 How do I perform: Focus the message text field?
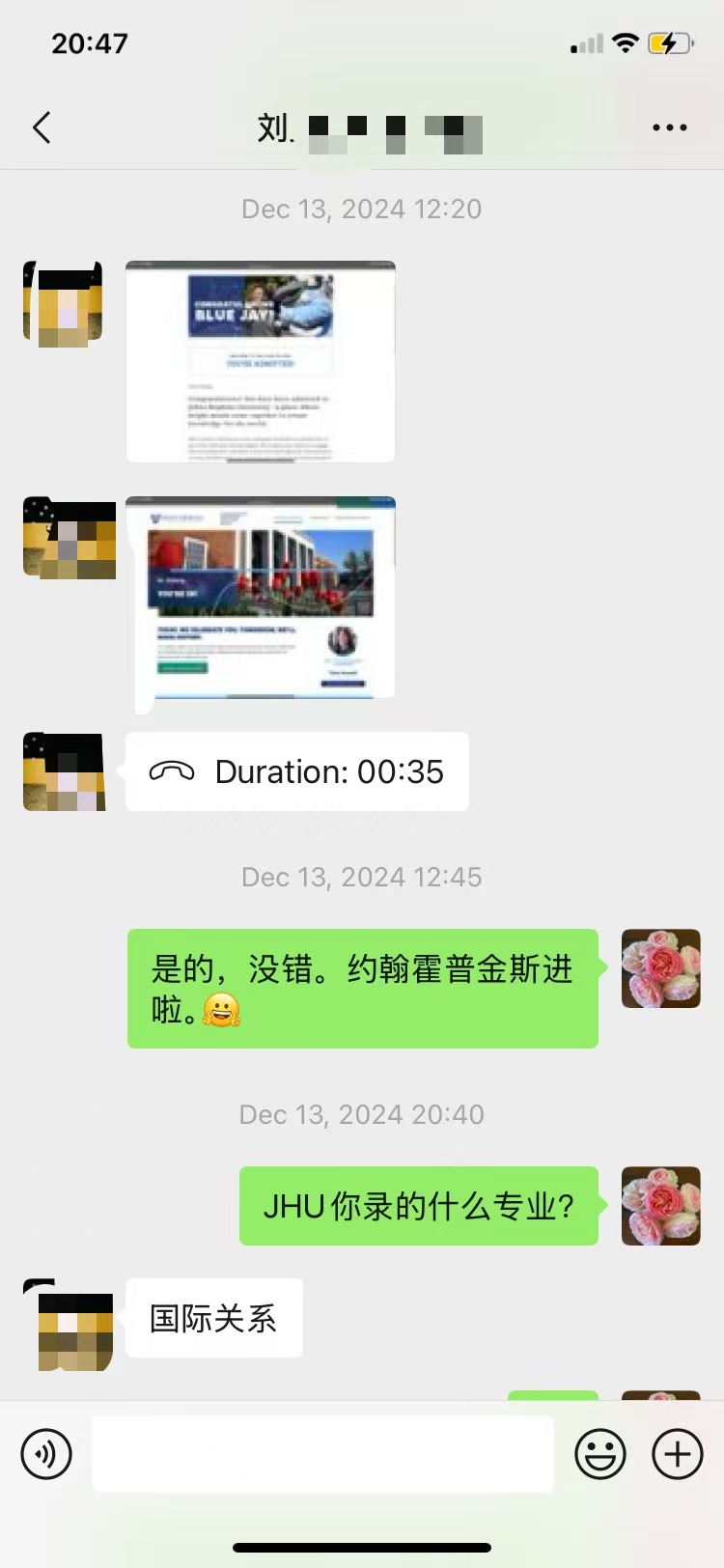(322, 1453)
